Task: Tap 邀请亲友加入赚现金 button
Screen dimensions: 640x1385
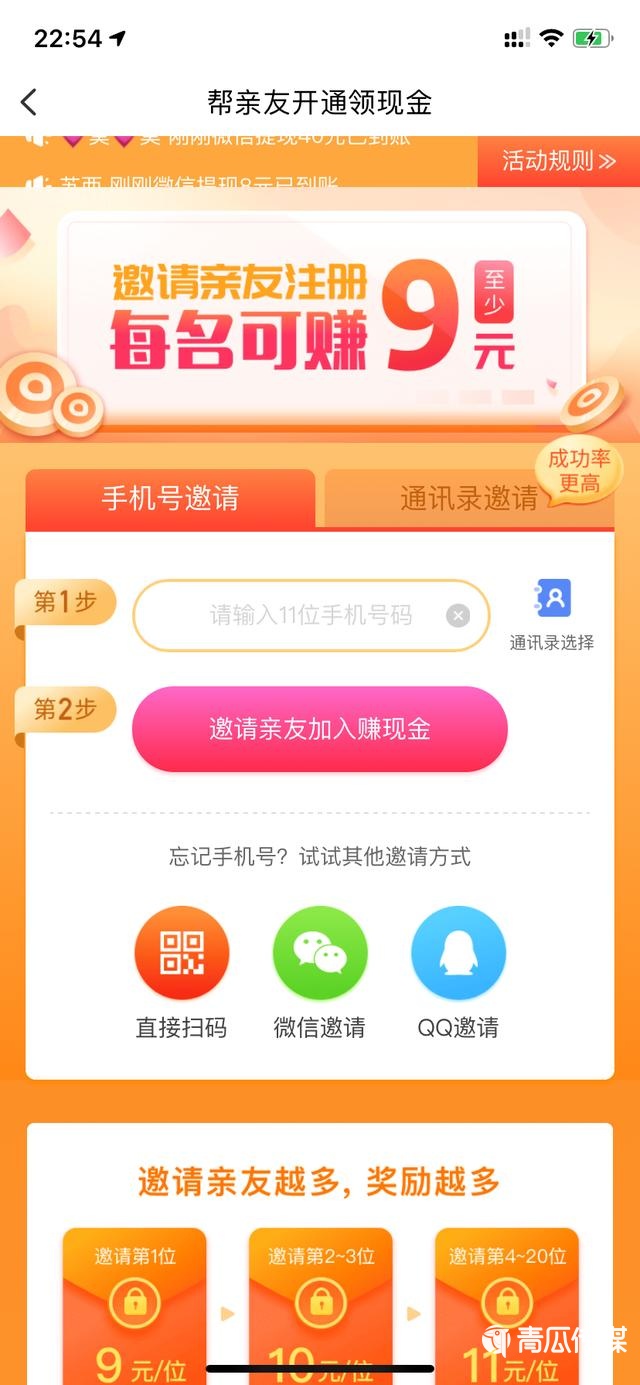Action: (320, 729)
